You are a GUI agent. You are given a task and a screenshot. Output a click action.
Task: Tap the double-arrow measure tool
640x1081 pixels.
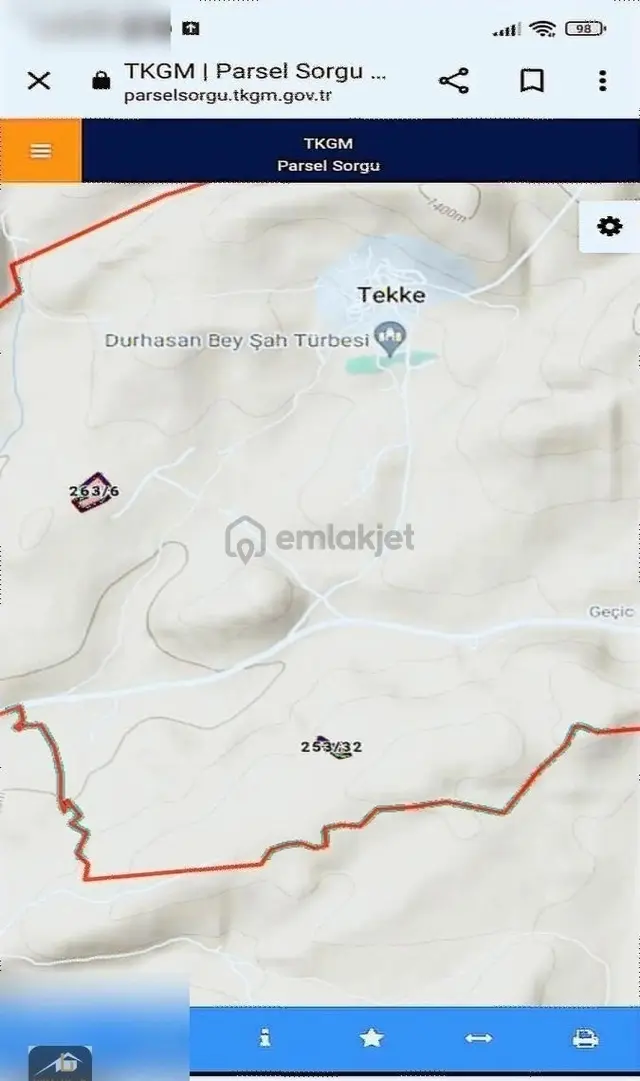click(479, 1038)
